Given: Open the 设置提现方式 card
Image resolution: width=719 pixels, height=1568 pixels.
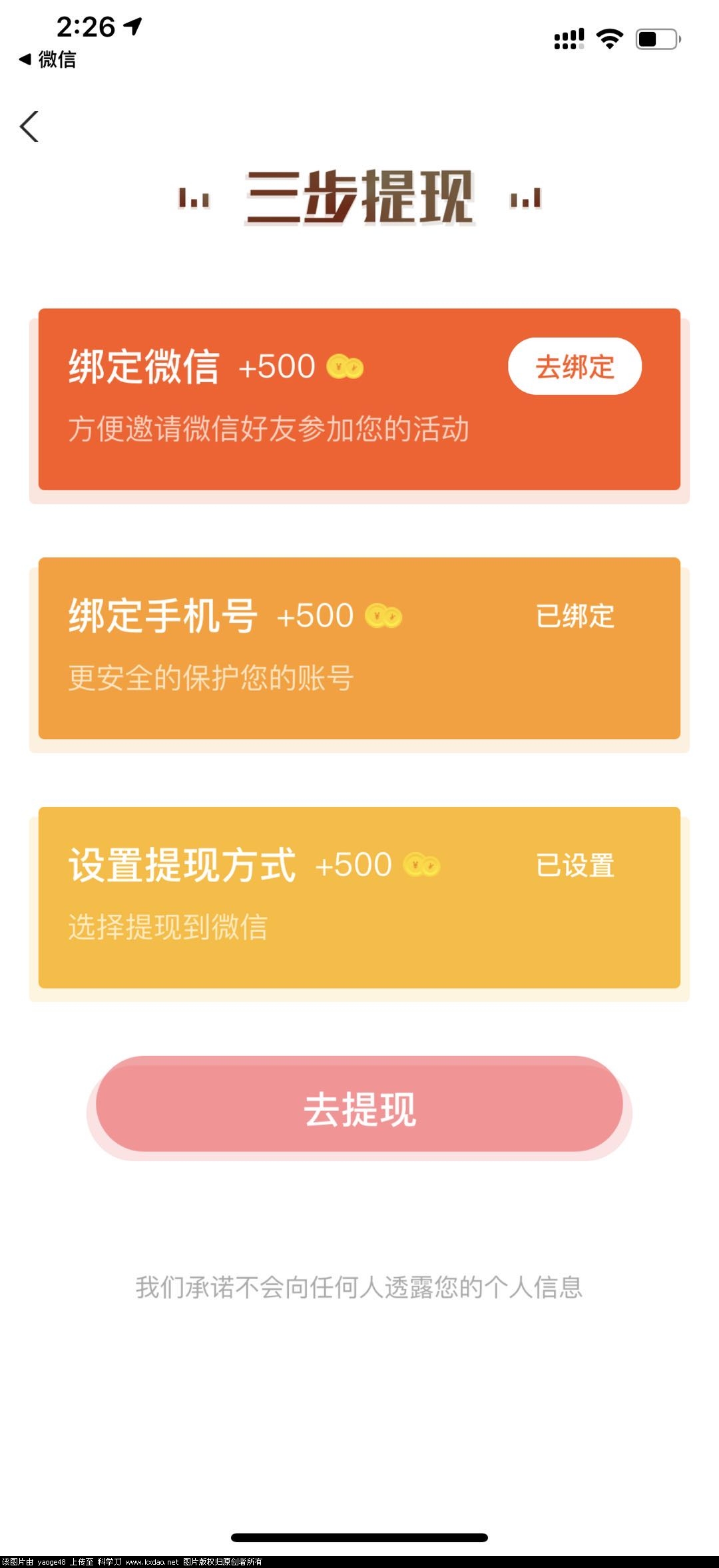Looking at the screenshot, I should (359, 897).
